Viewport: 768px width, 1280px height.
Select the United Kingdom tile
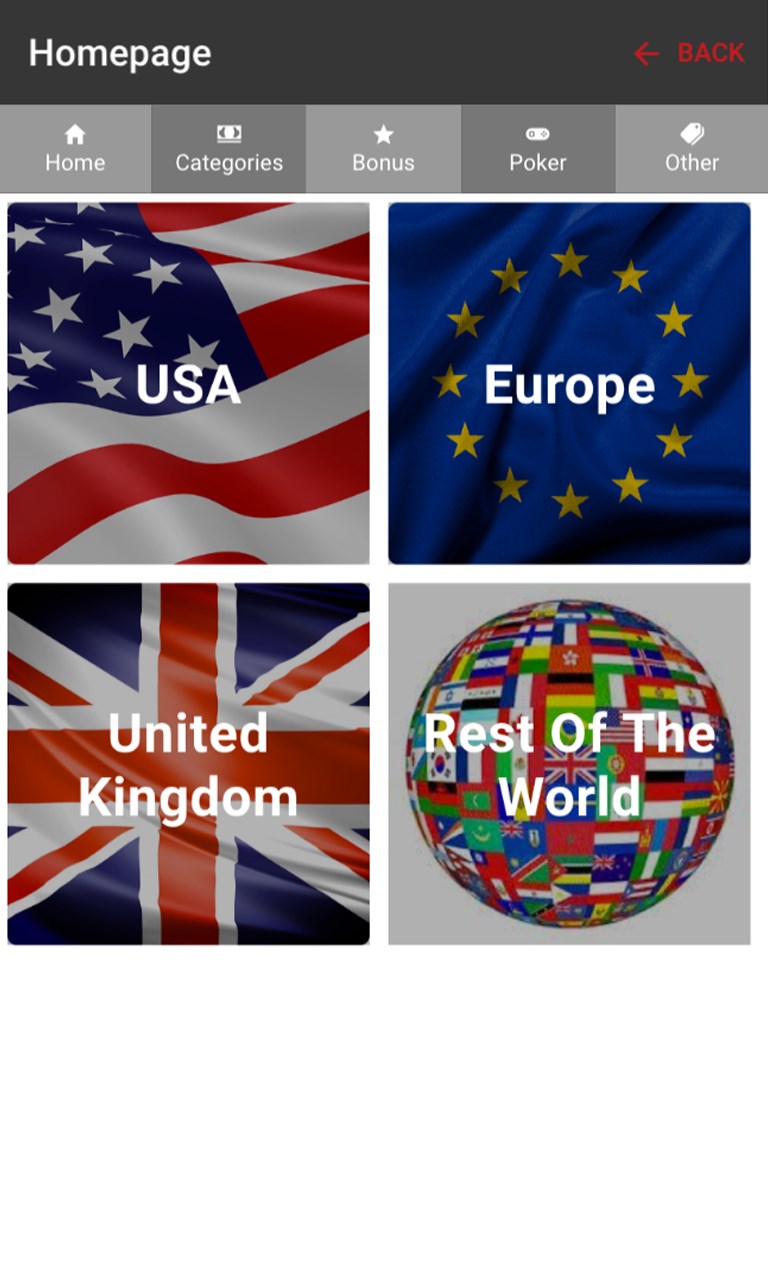click(x=189, y=764)
